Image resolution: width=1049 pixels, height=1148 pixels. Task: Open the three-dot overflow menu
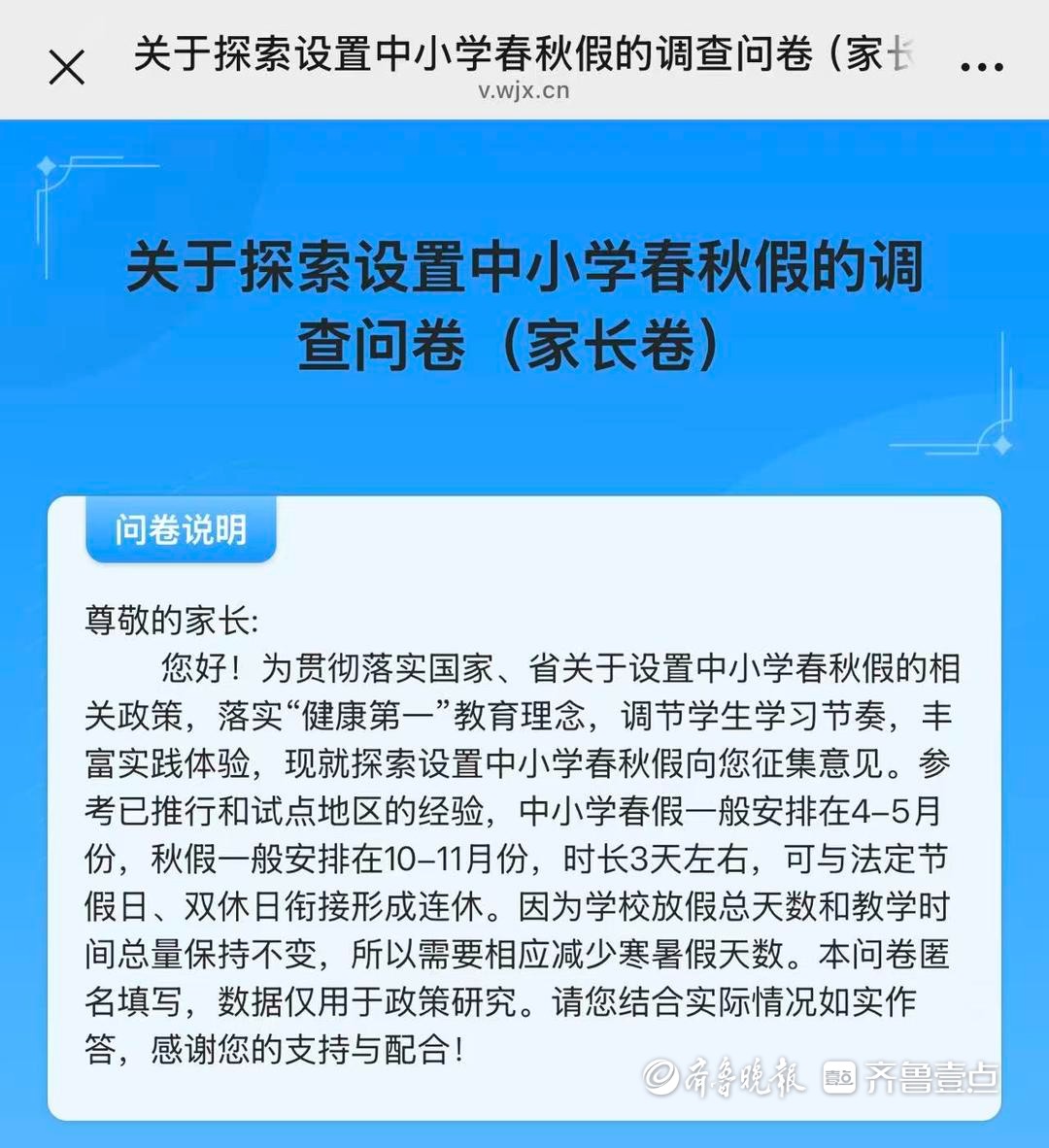pos(981,67)
